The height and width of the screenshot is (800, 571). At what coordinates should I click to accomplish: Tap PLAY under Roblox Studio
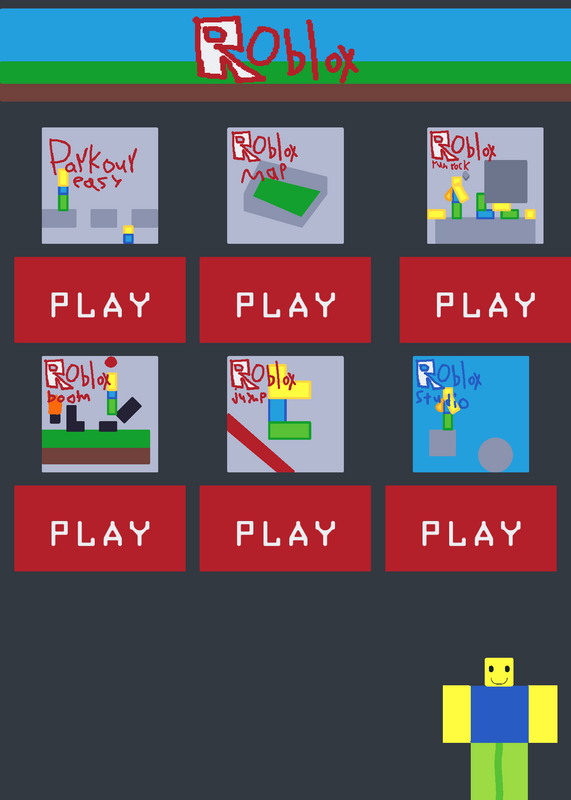click(471, 528)
